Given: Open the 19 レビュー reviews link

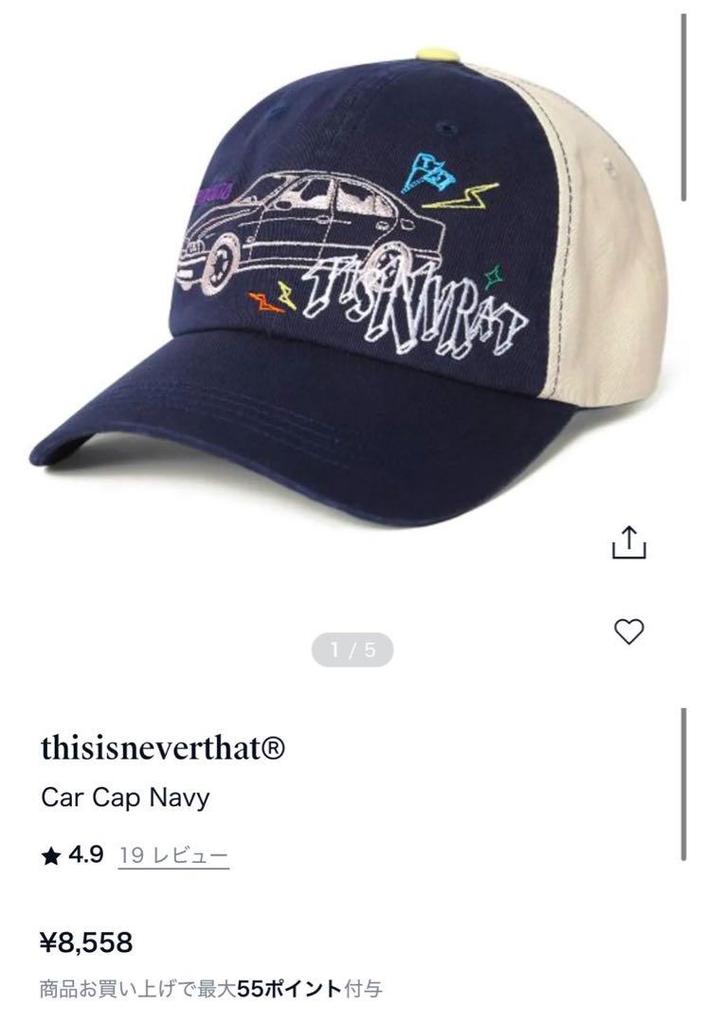Looking at the screenshot, I should coord(174,856).
